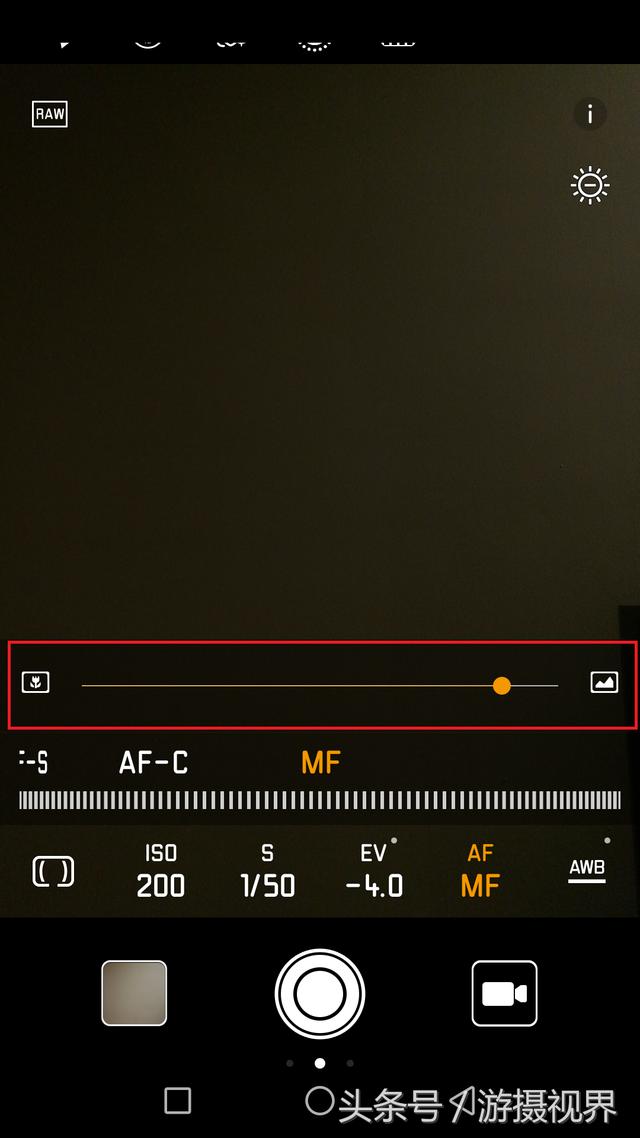Open the metering mode setting
The height and width of the screenshot is (1138, 640).
click(53, 872)
